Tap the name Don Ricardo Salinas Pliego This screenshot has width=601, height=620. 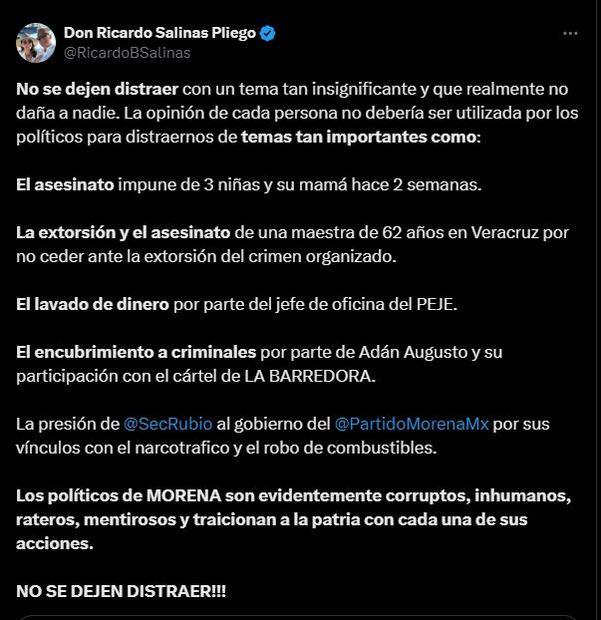pos(159,33)
